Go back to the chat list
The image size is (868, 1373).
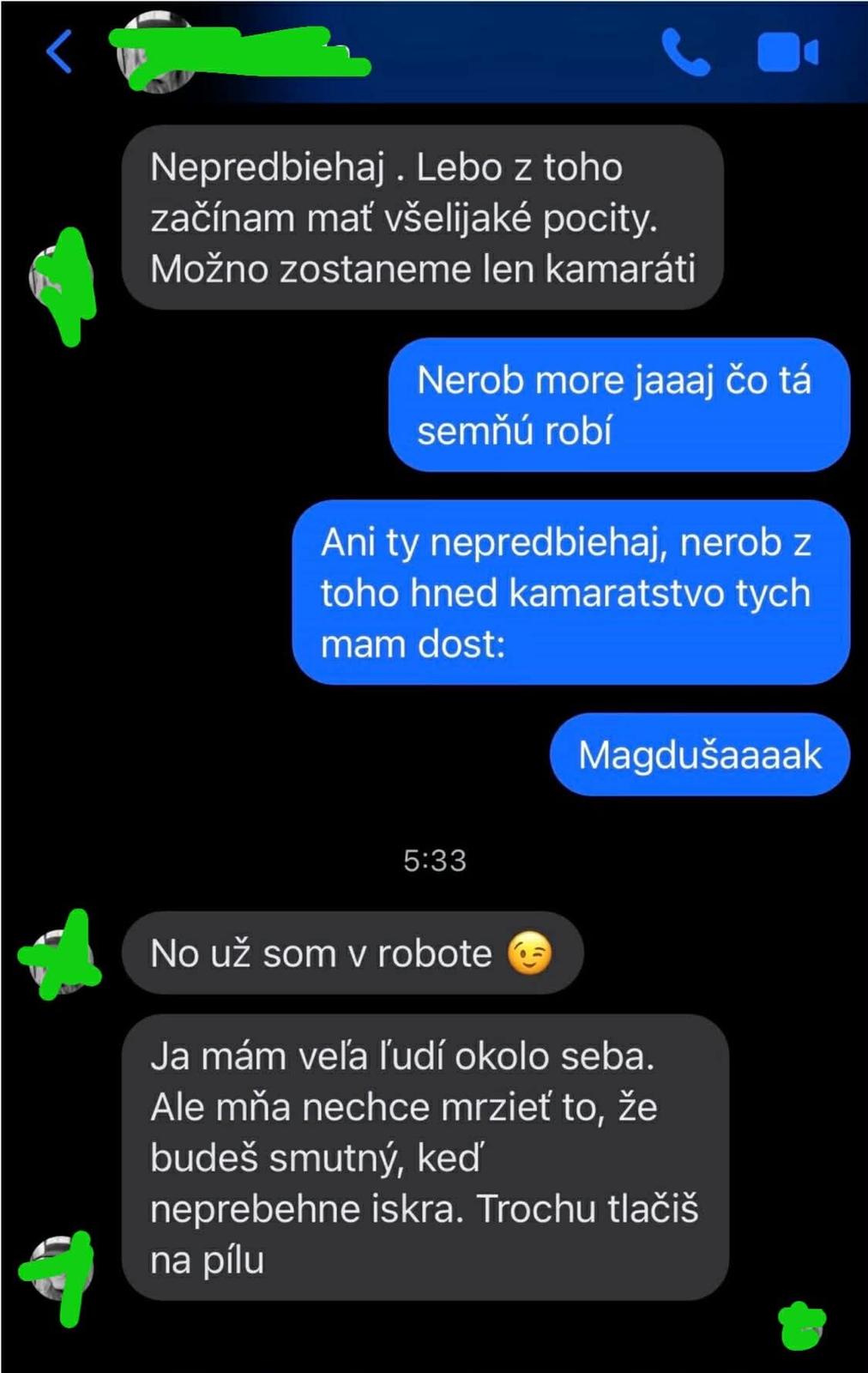59,52
